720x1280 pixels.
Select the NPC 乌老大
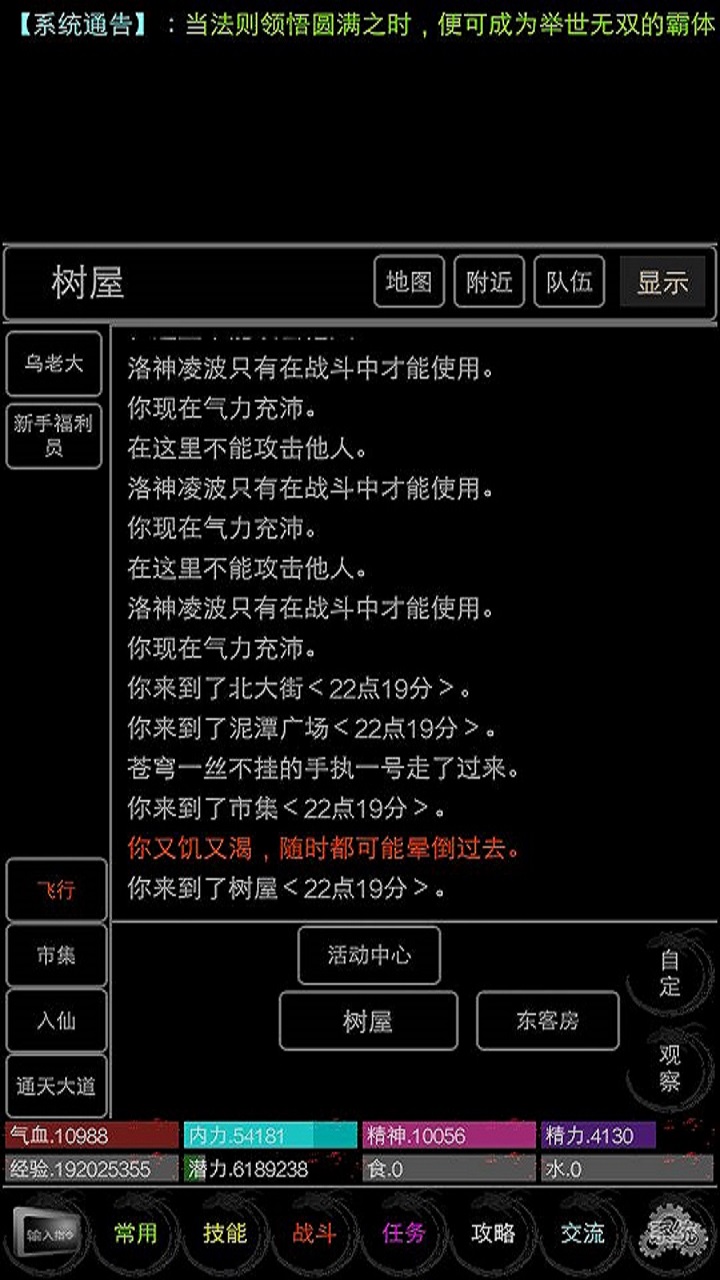[54, 364]
